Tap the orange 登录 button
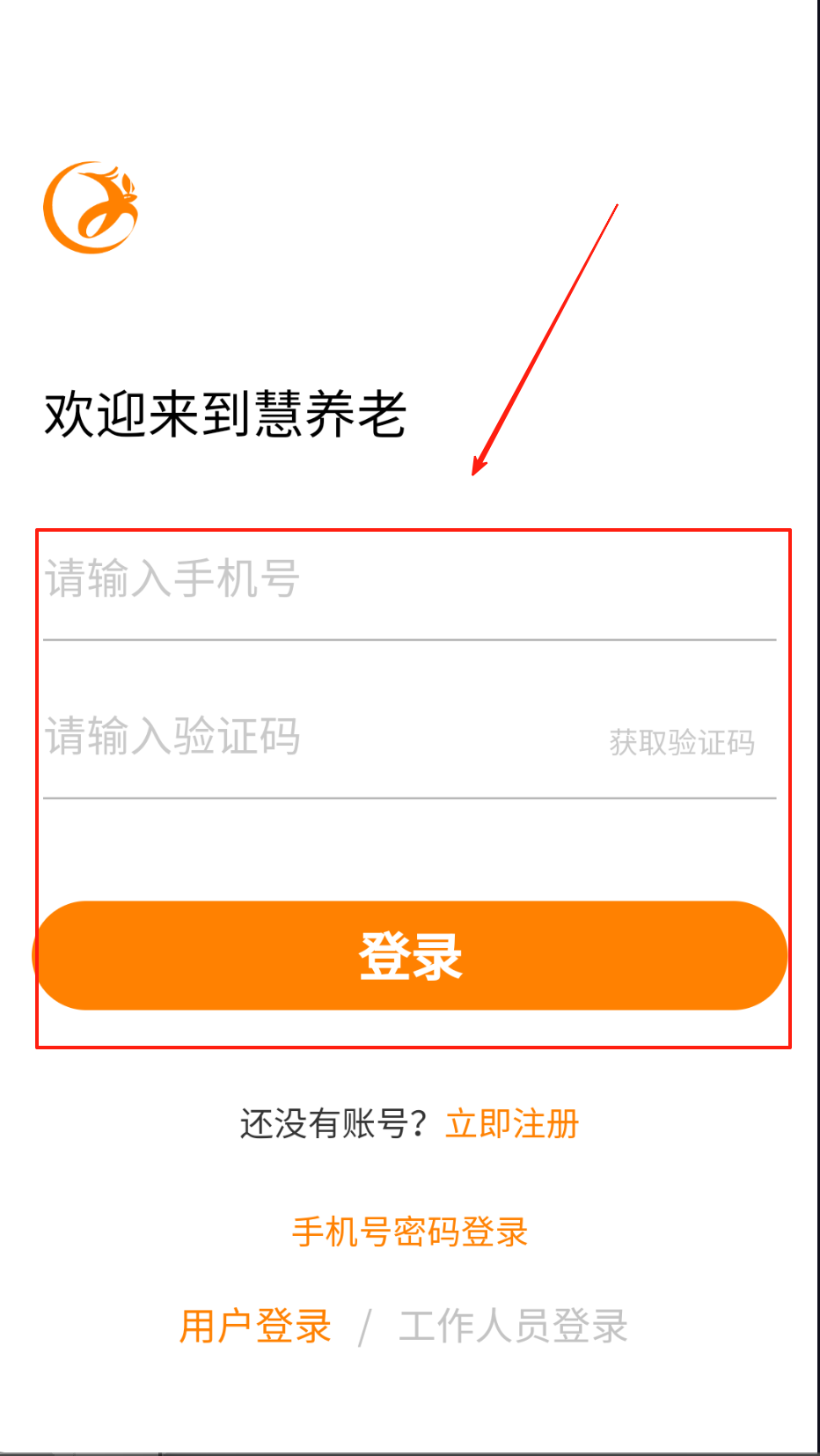 410,955
